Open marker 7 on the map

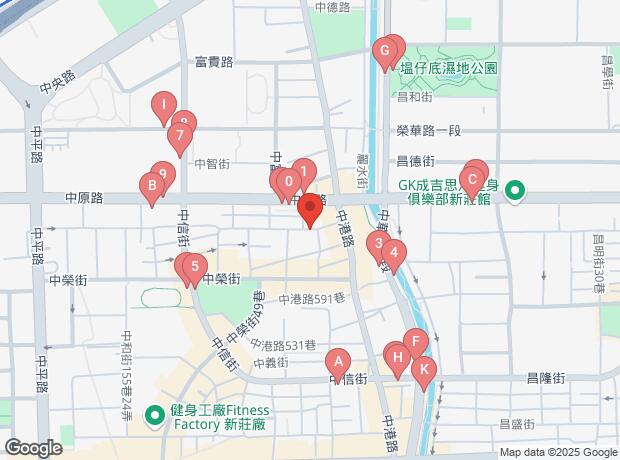pos(179,136)
